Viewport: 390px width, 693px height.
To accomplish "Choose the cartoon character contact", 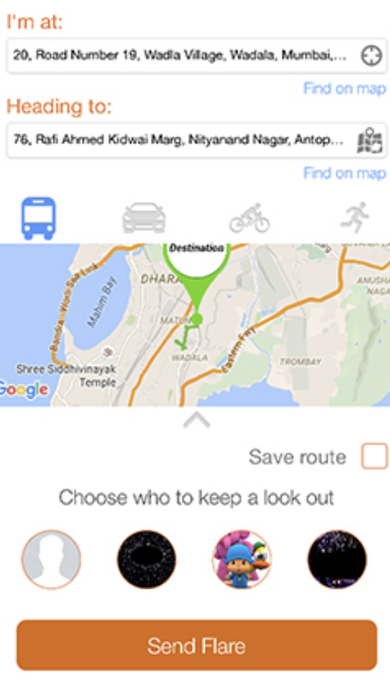I will click(242, 560).
